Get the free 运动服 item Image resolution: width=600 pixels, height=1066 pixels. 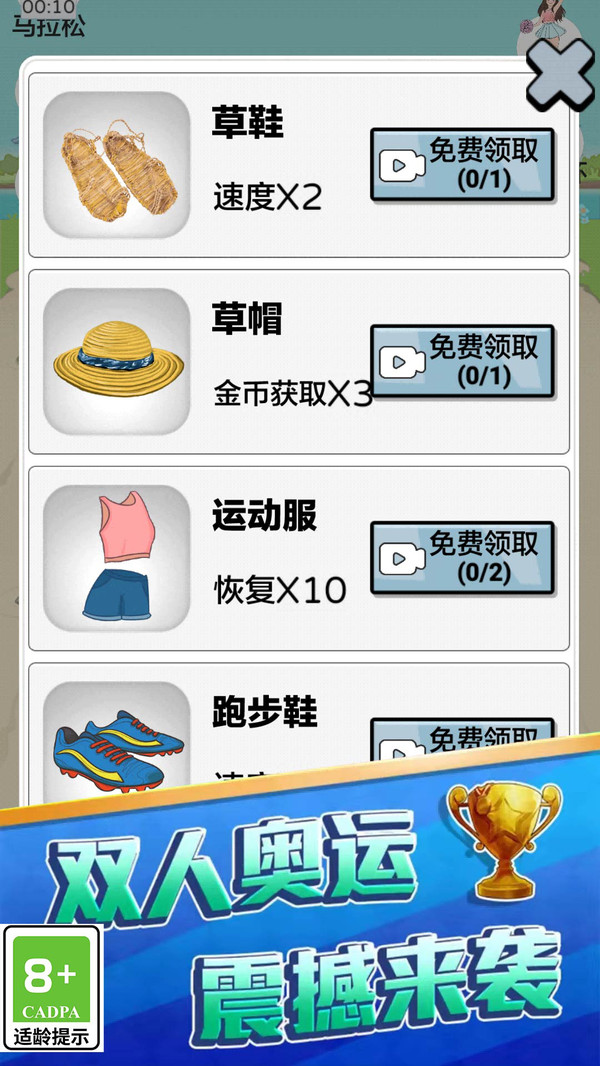(462, 558)
